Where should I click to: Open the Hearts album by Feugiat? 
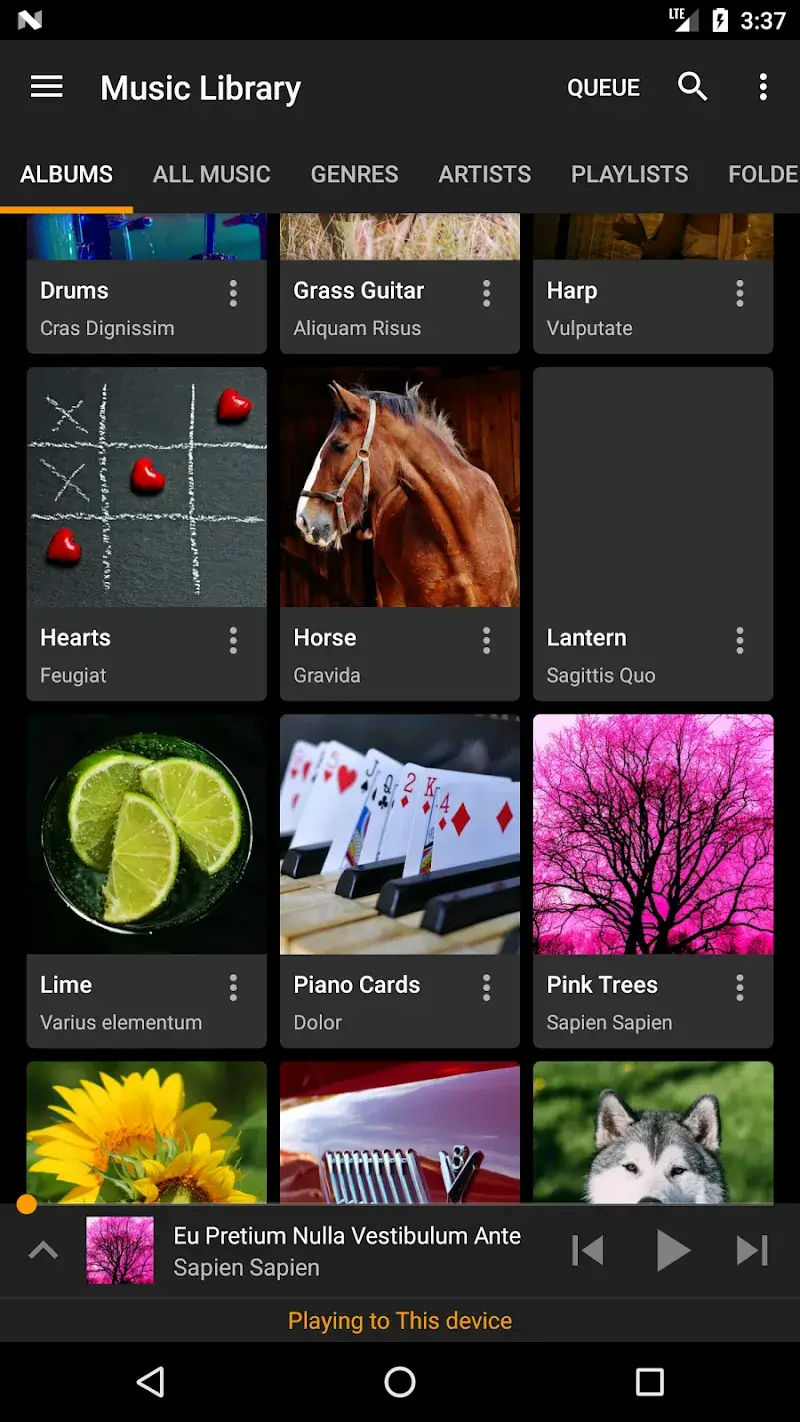(x=146, y=488)
